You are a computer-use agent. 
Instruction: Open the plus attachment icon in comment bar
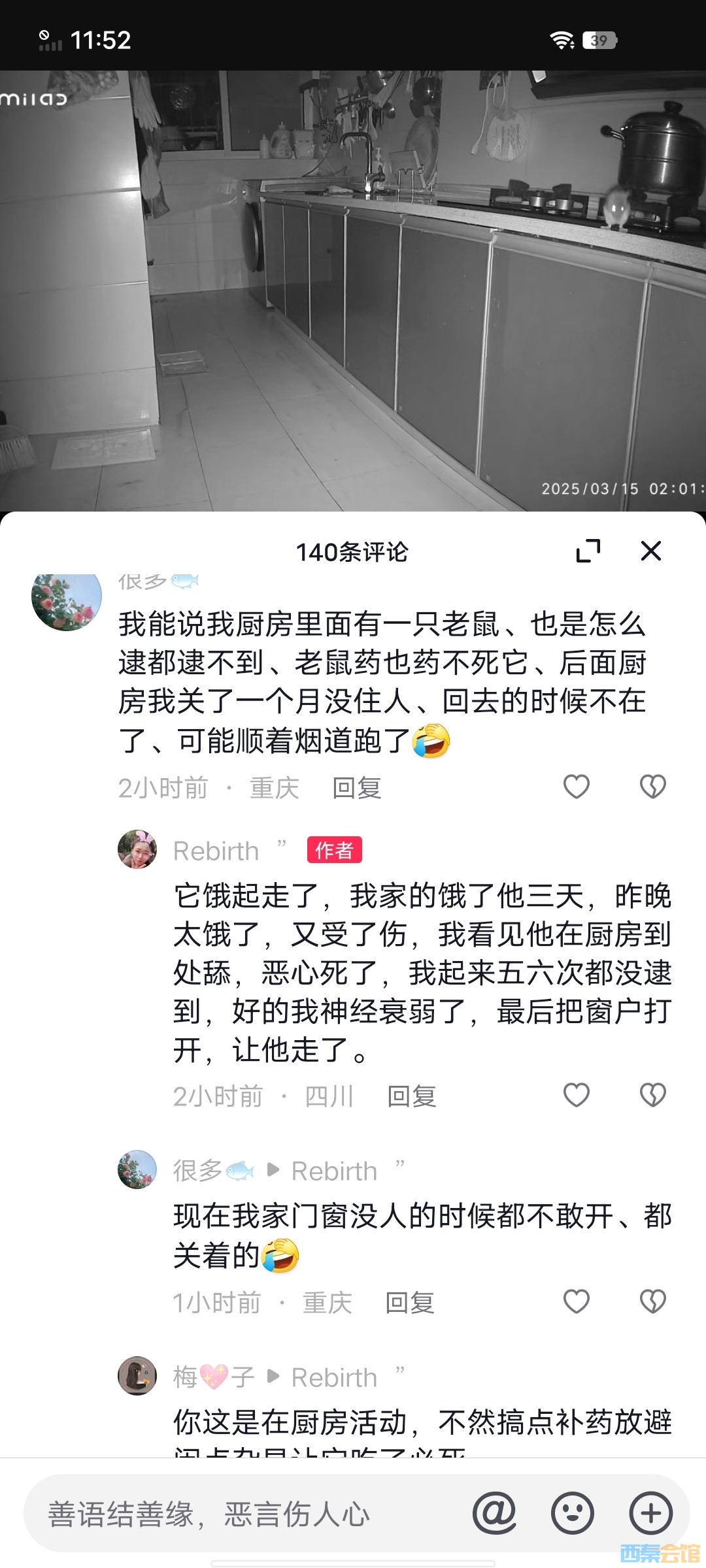(x=650, y=1512)
